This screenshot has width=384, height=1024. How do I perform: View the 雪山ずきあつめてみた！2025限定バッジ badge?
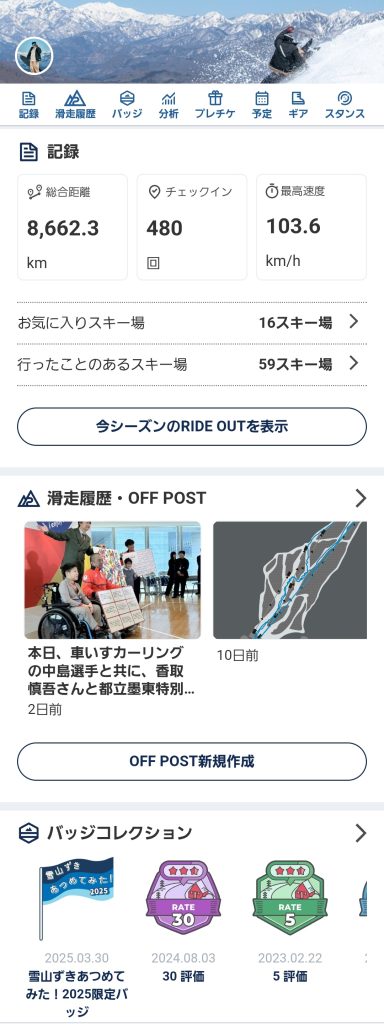78,938
